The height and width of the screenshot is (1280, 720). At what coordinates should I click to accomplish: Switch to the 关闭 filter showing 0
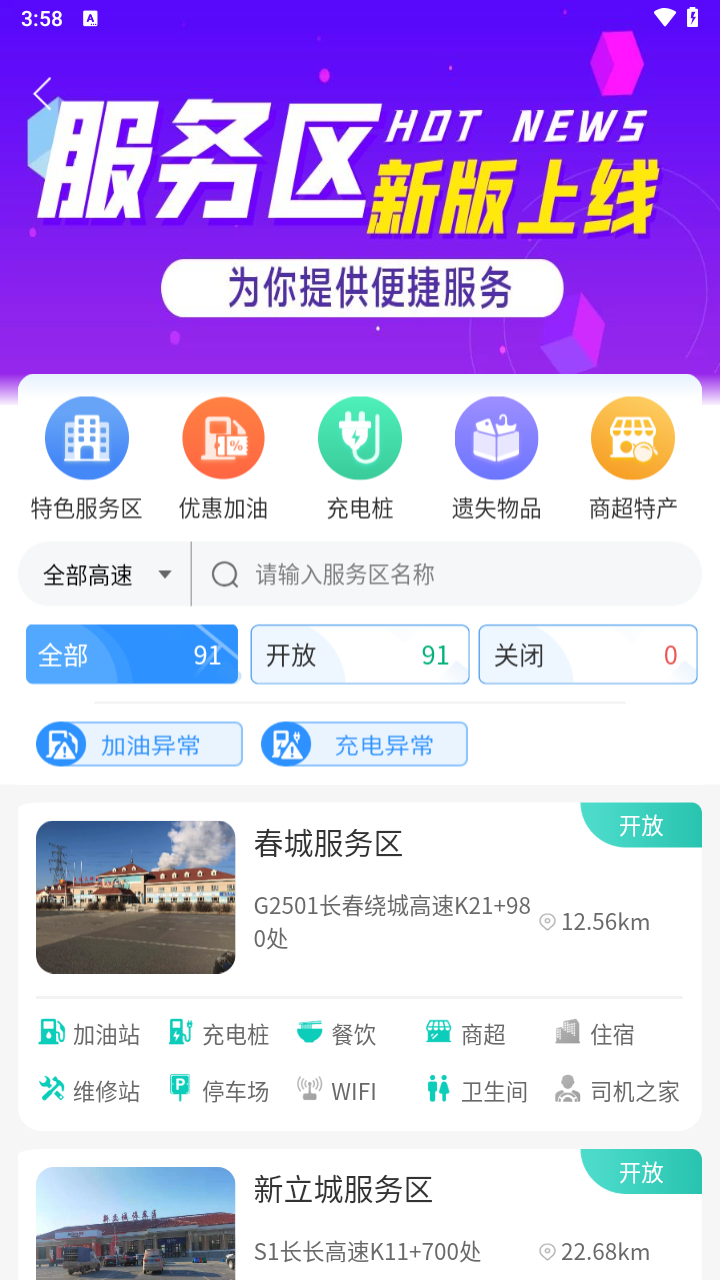click(x=588, y=654)
